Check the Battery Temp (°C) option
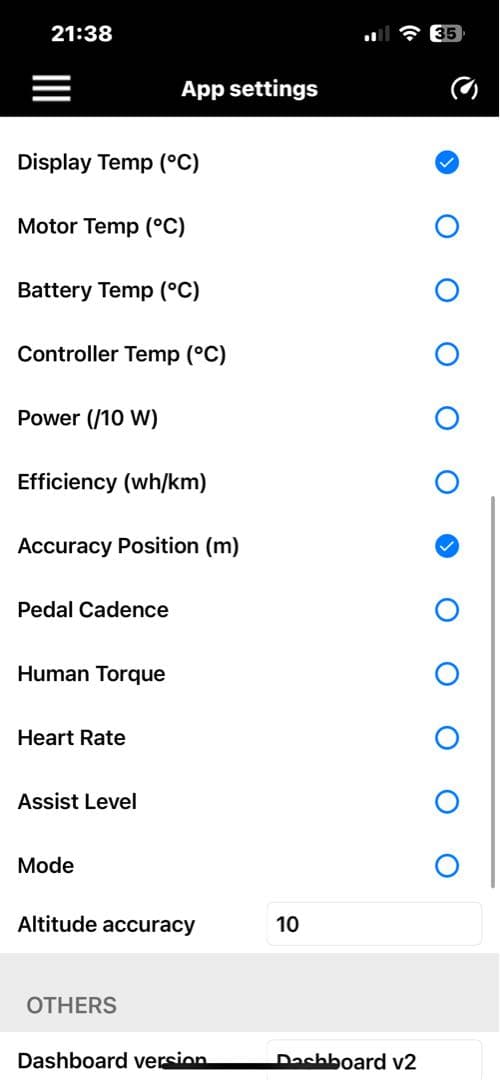 (x=447, y=291)
